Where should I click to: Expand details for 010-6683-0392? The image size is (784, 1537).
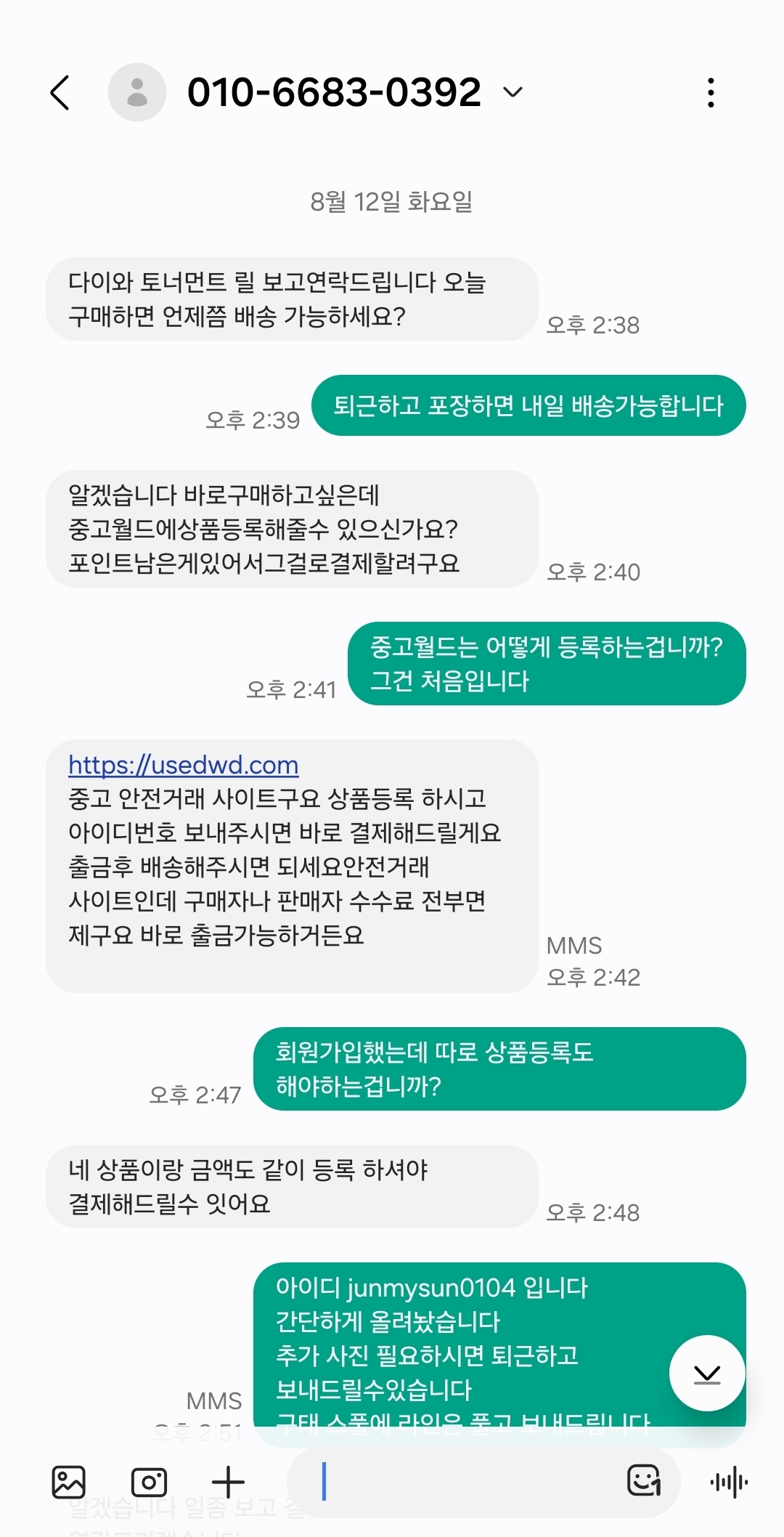pos(513,92)
